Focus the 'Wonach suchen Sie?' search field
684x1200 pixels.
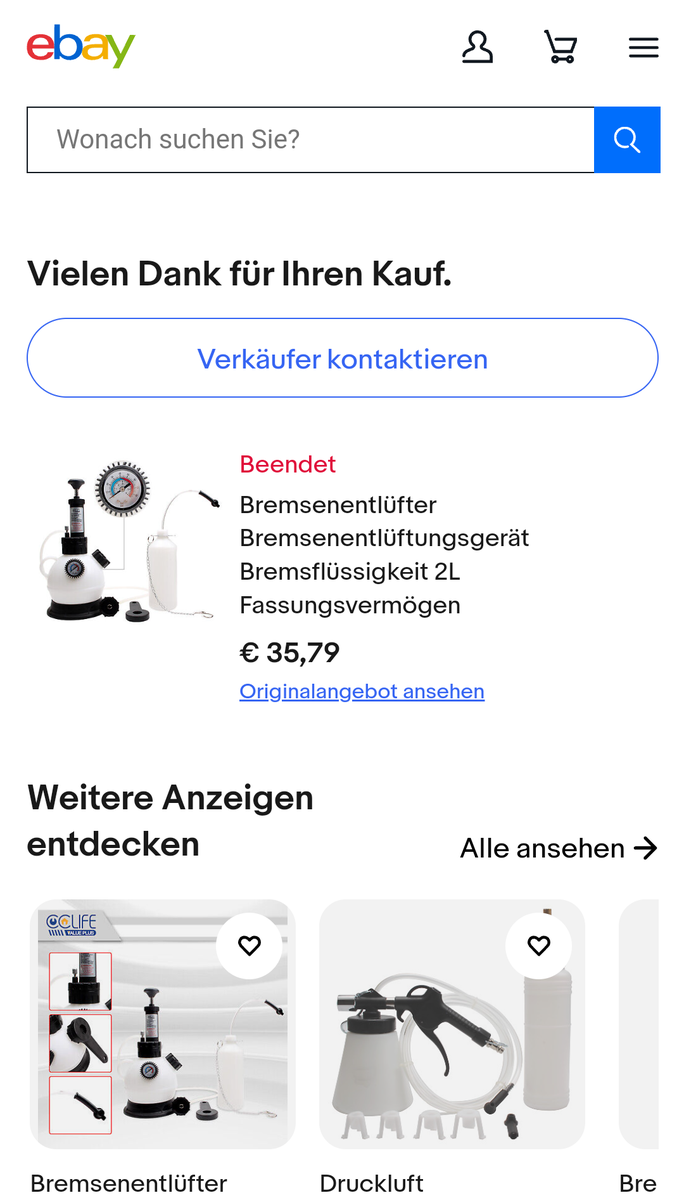point(310,139)
